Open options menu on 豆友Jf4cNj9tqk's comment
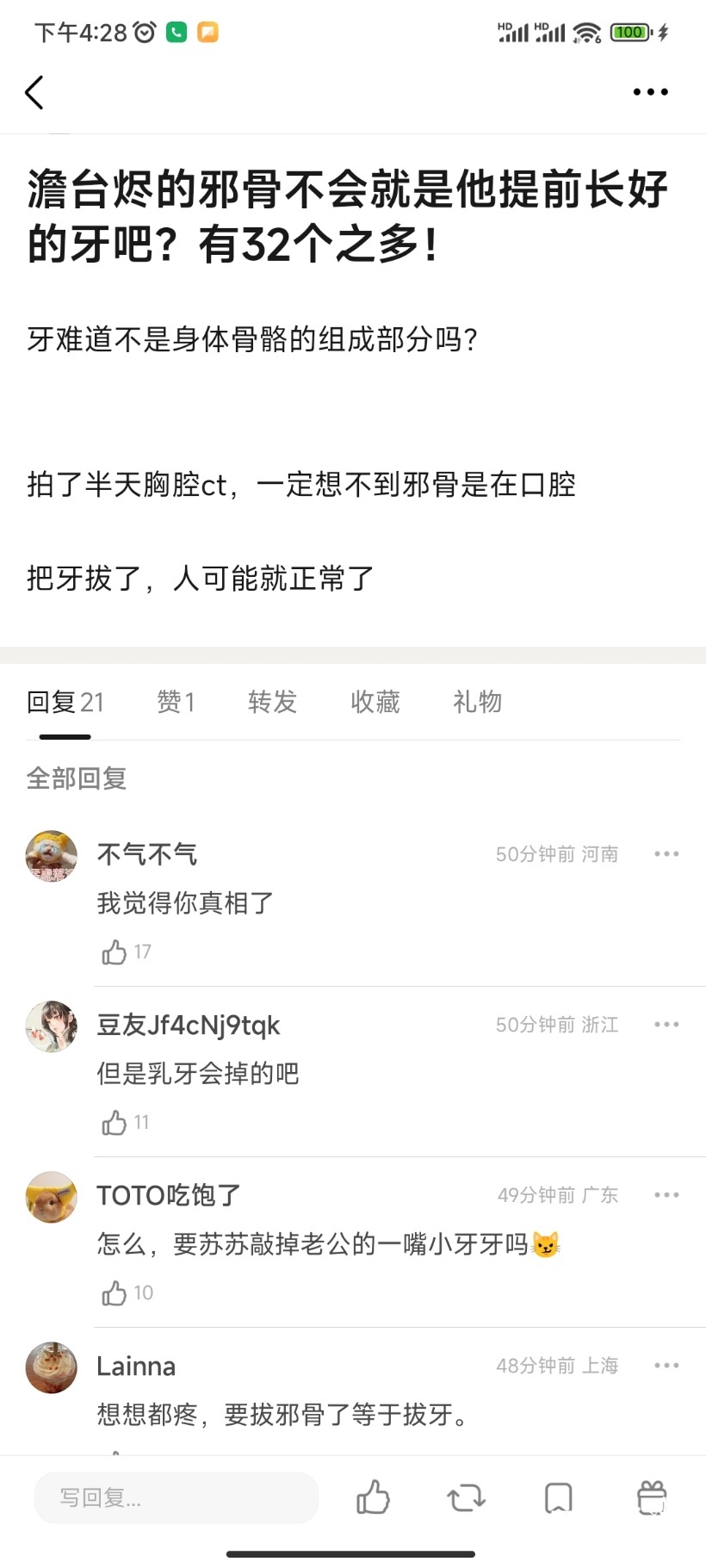 [x=667, y=1024]
